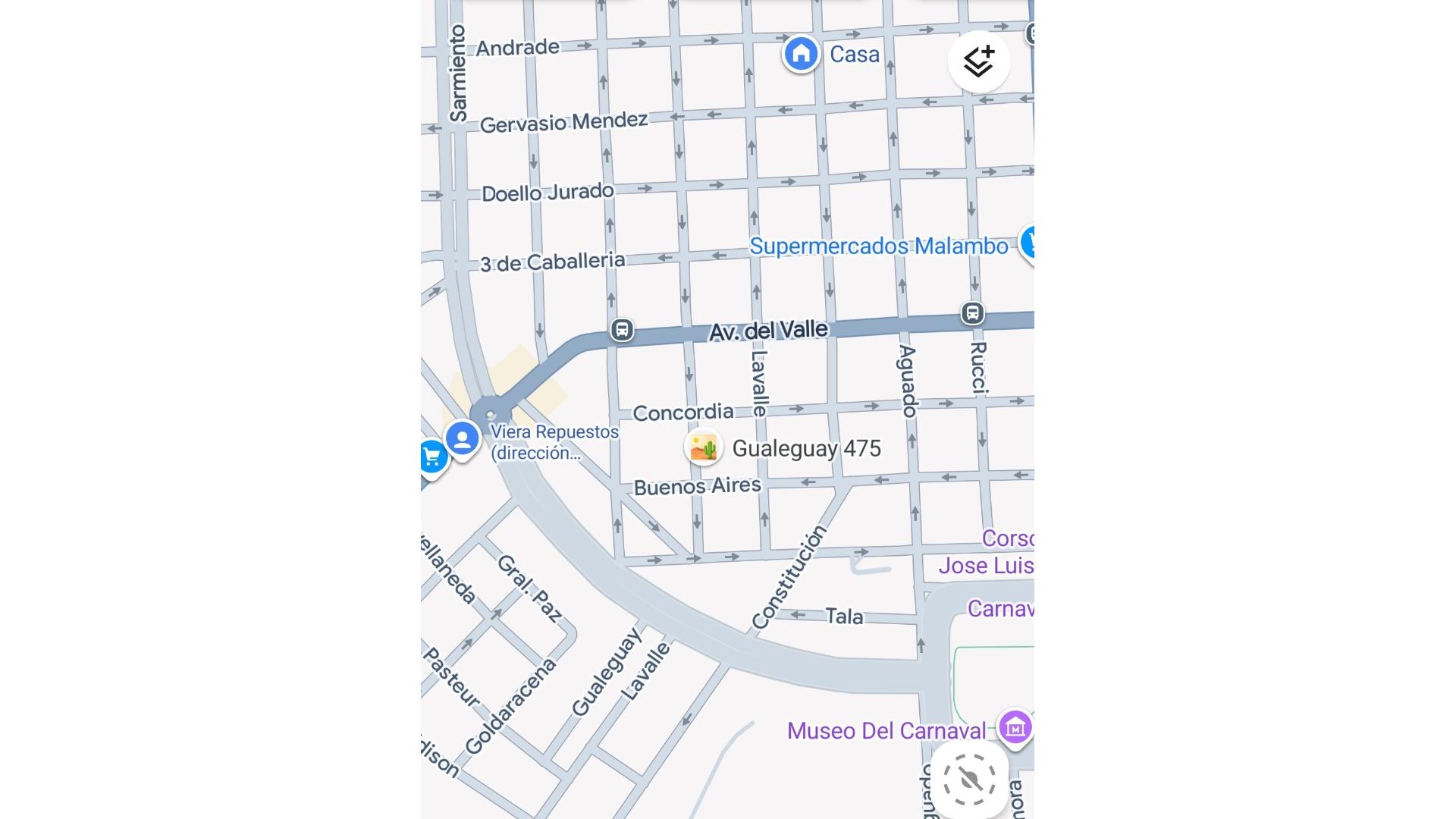1456x819 pixels.
Task: Open the Gualeguay 475 photo pin
Action: pos(703,447)
